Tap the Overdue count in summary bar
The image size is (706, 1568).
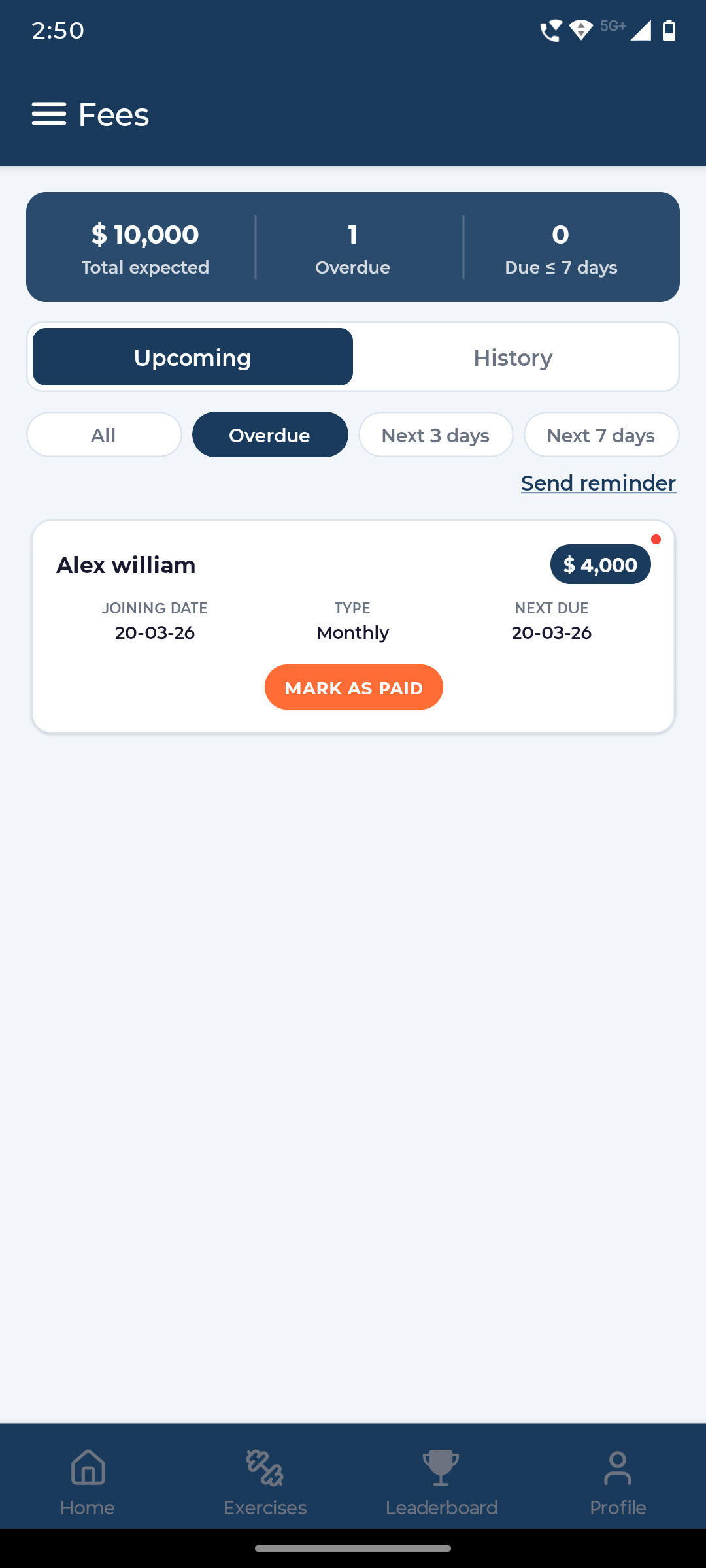[x=352, y=248]
